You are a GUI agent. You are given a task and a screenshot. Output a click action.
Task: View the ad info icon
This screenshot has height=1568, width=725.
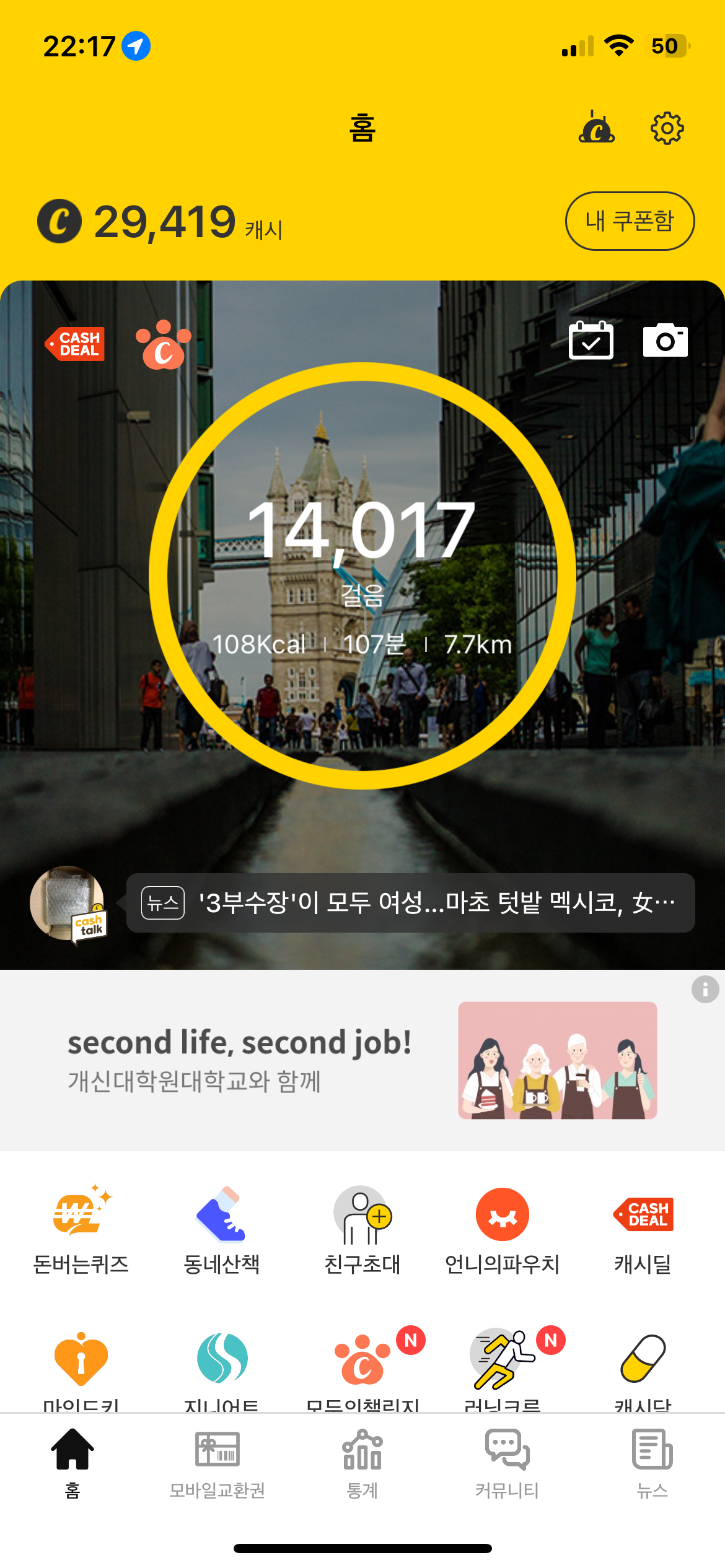705,990
